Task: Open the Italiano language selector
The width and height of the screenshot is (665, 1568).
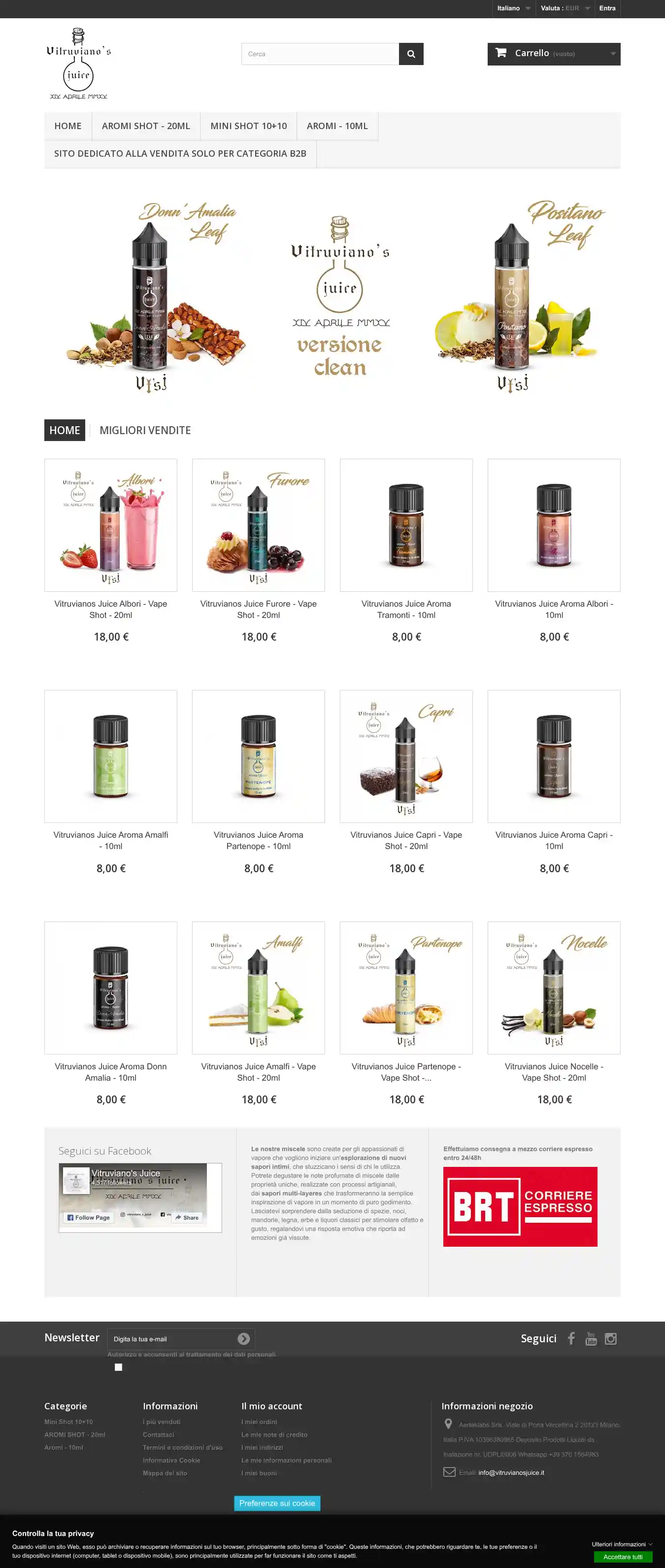Action: (513, 8)
